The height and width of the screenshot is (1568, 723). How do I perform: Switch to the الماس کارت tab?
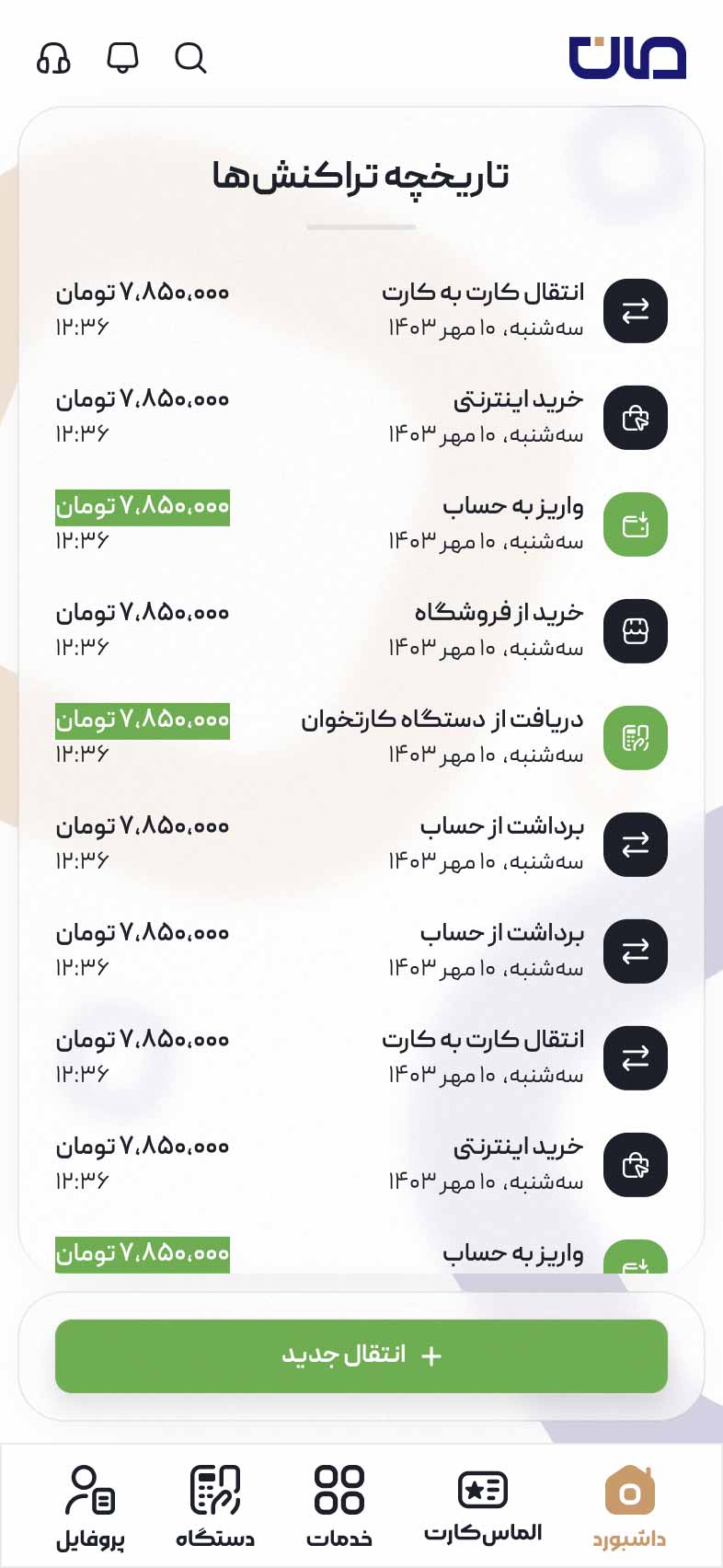pyautogui.click(x=483, y=1505)
